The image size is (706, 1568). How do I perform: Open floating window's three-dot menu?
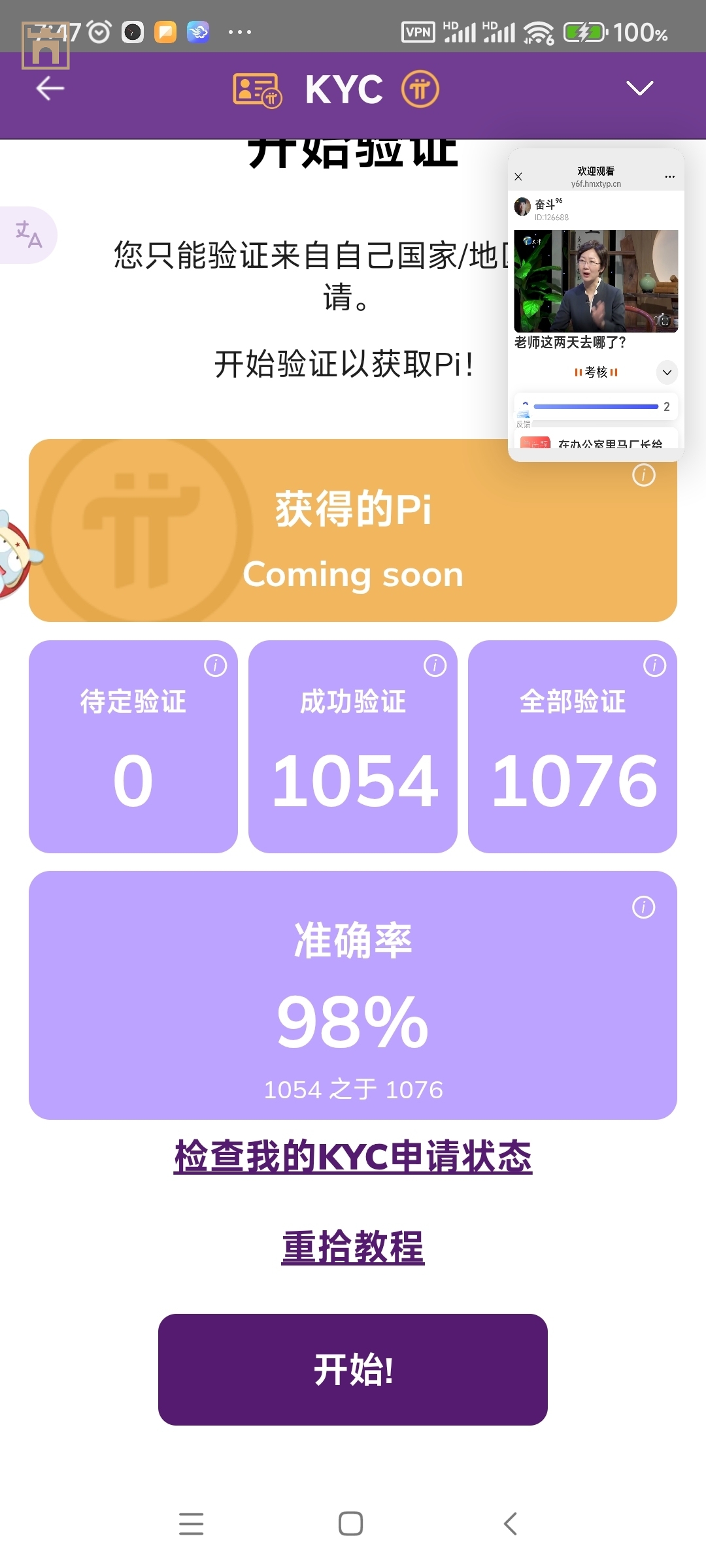(x=669, y=176)
